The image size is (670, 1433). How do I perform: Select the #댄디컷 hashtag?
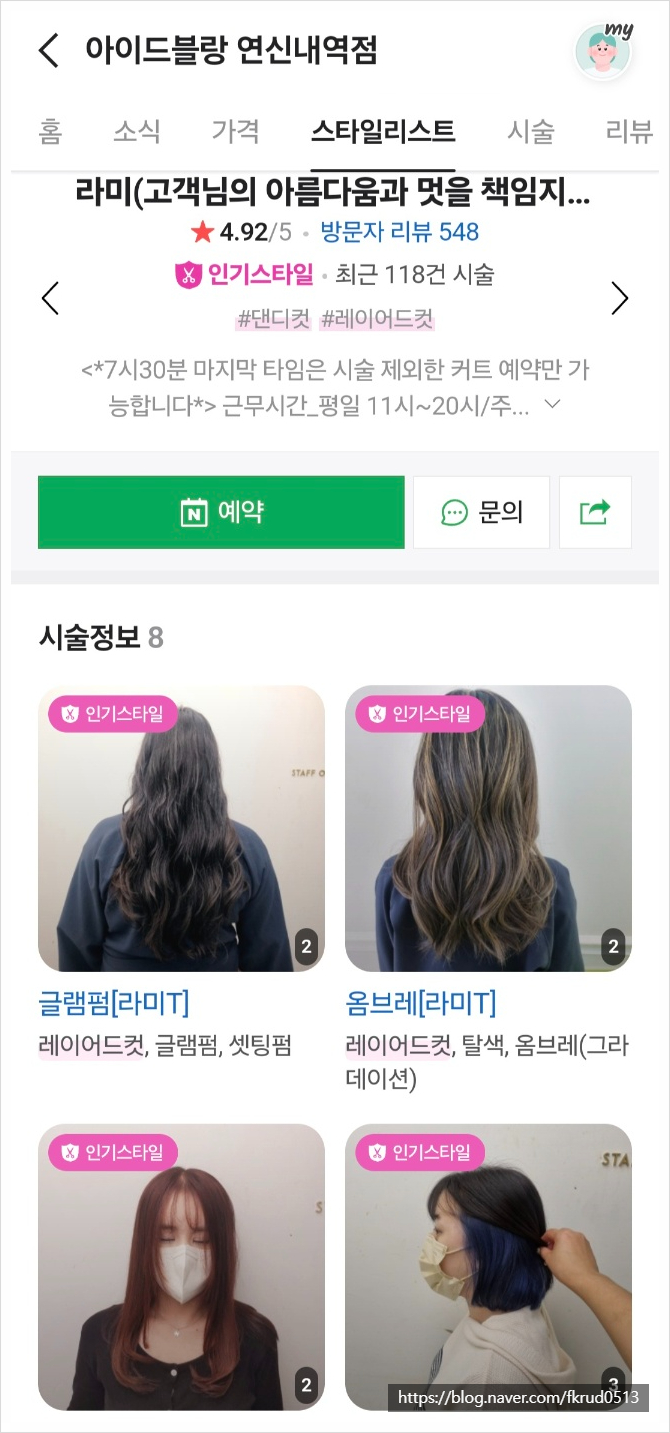pos(273,320)
